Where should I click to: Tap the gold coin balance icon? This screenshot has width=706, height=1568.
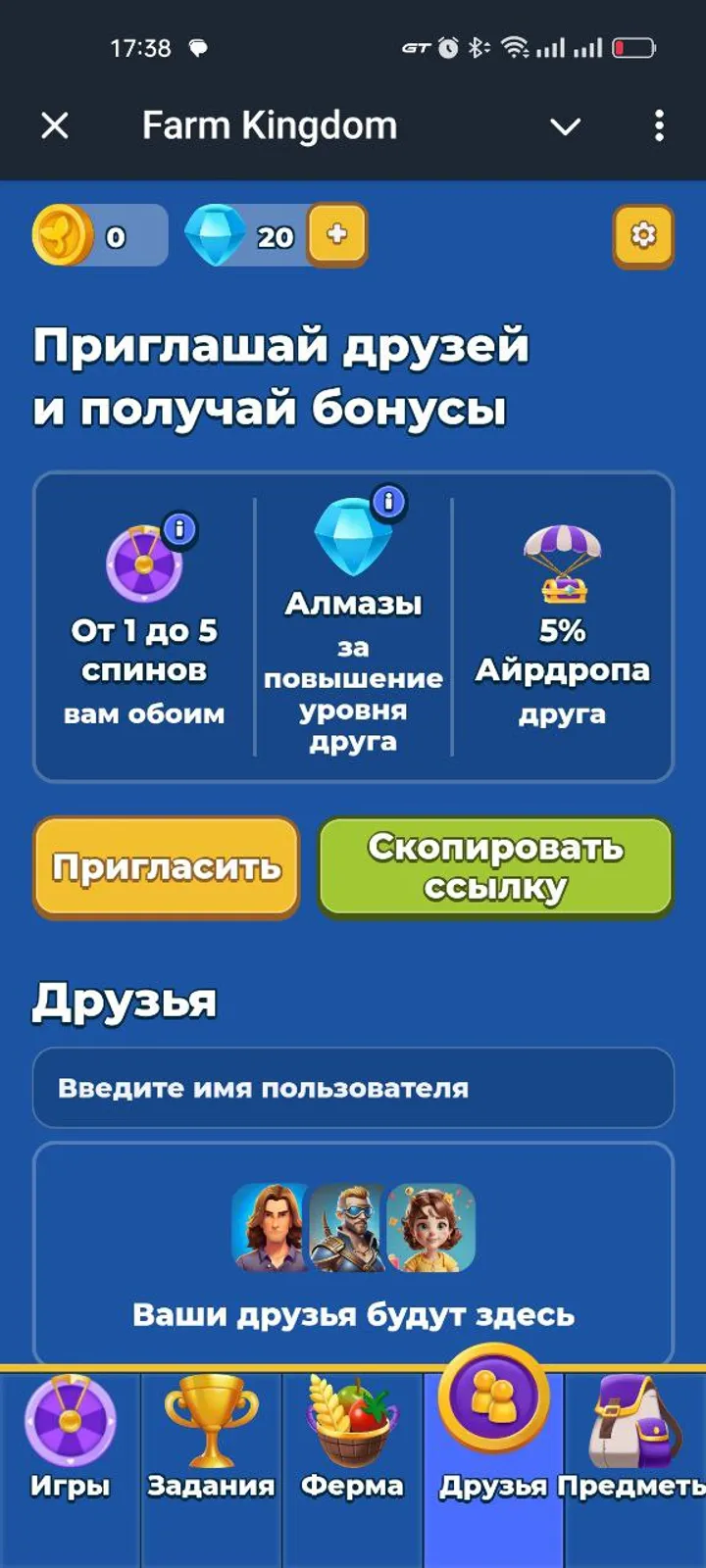(61, 235)
